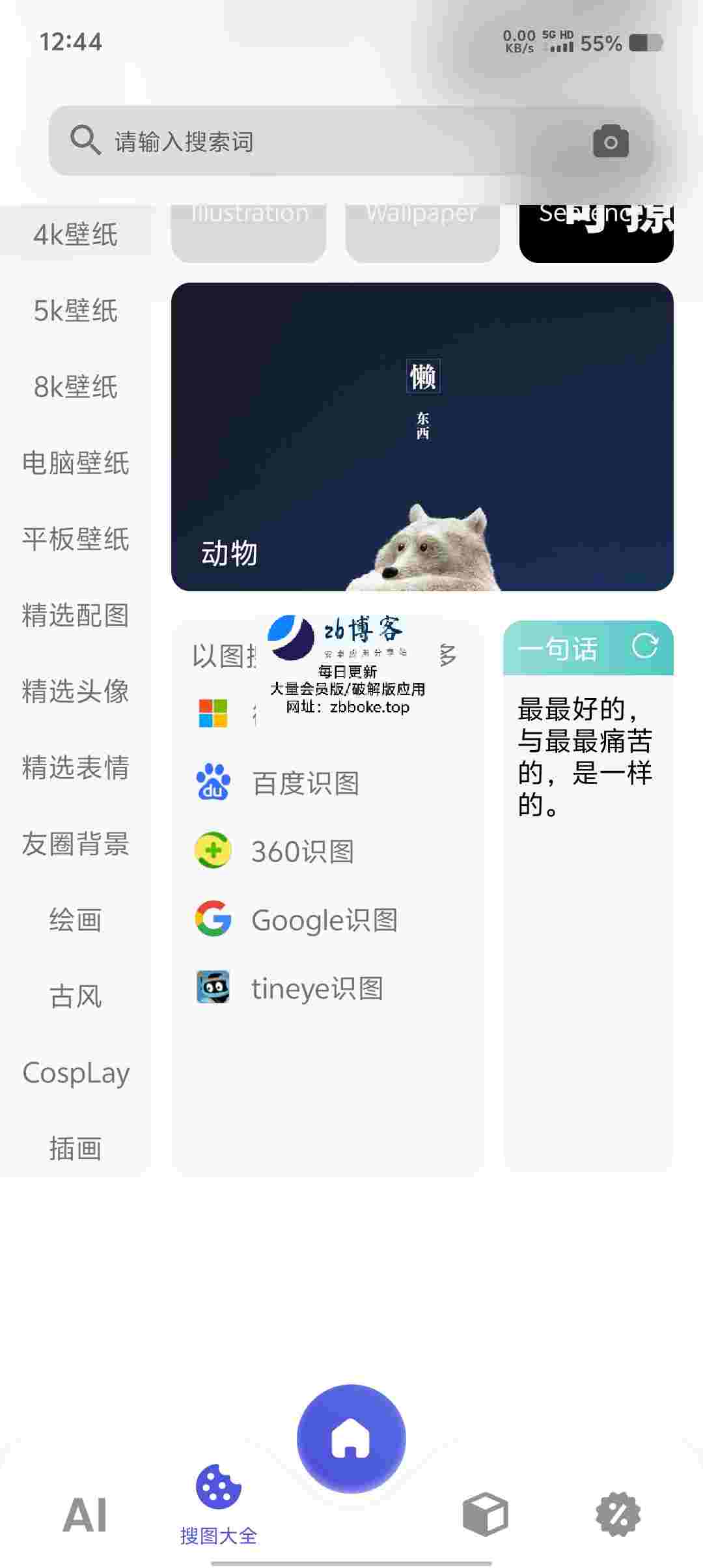
Task: Open the settings gear tab
Action: point(618,1514)
